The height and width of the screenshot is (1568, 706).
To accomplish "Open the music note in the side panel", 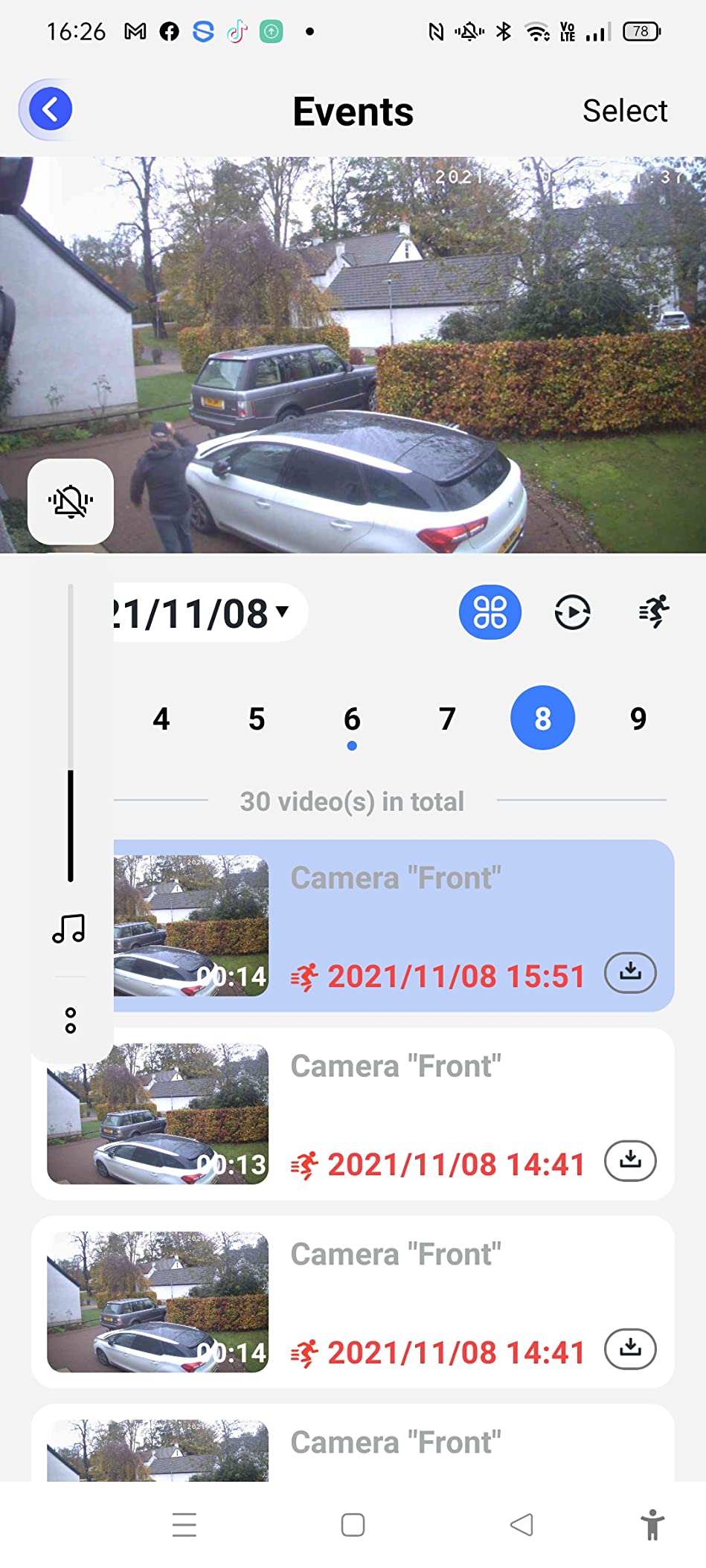I will pyautogui.click(x=70, y=929).
